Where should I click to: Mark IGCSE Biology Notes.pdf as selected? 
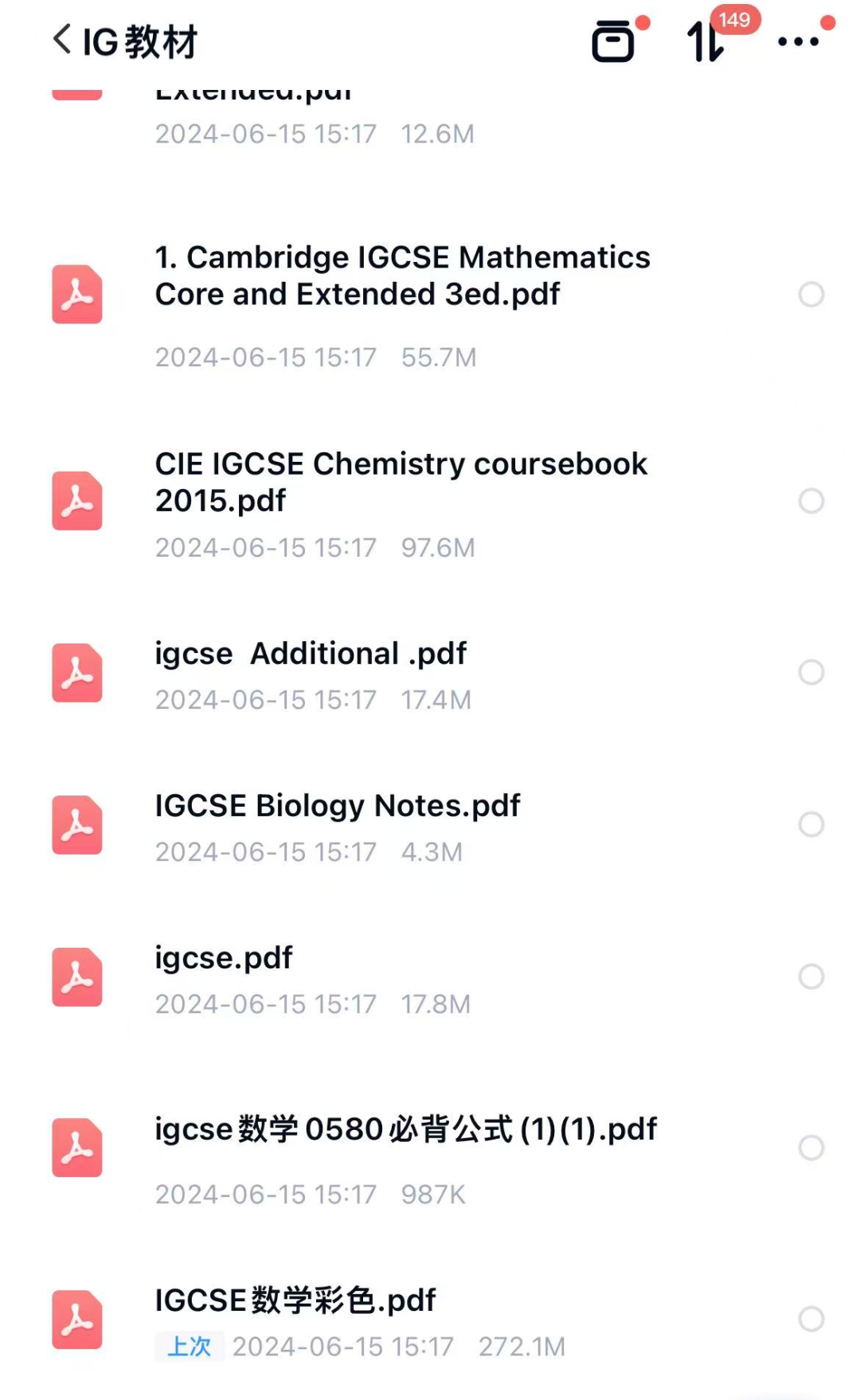(x=811, y=824)
